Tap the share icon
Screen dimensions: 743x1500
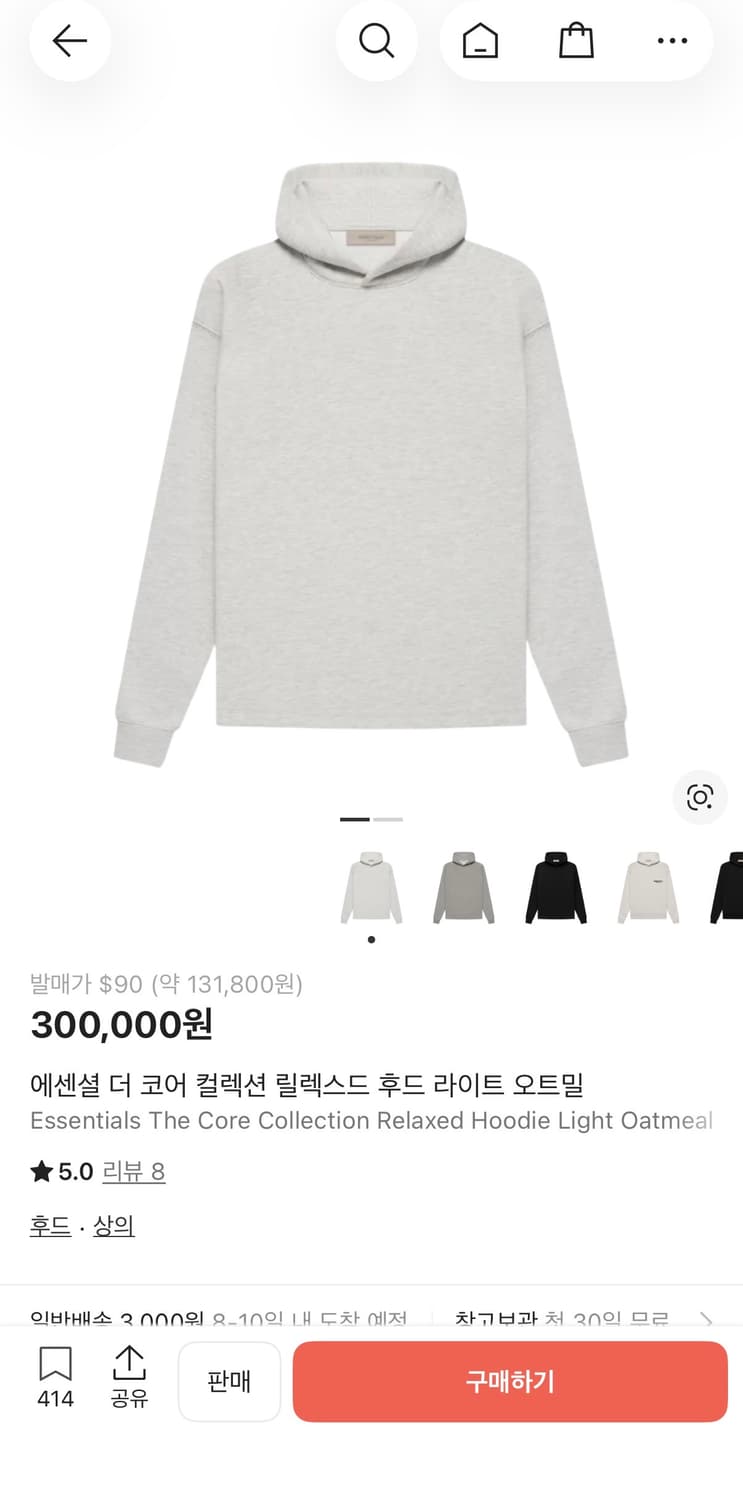(x=129, y=1379)
